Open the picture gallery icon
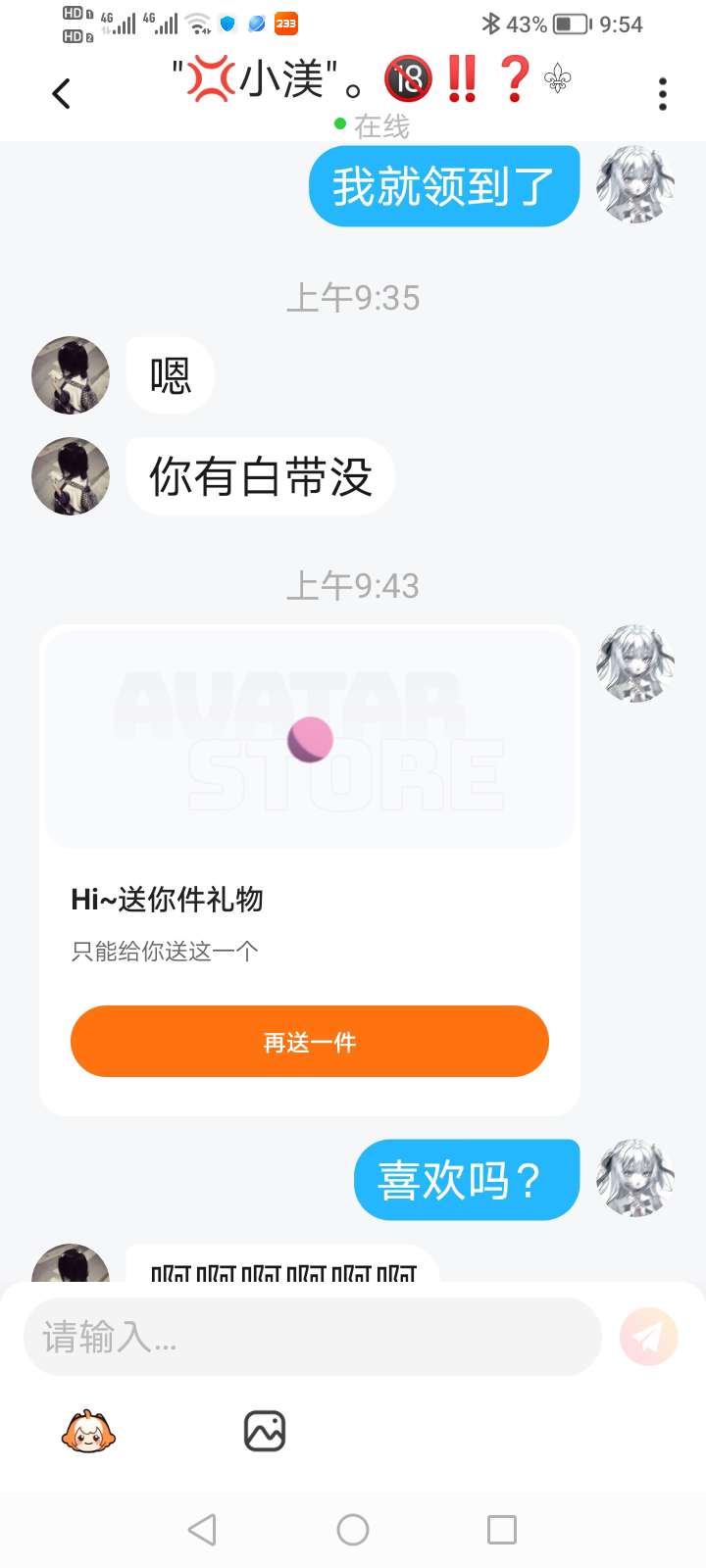 [265, 1432]
